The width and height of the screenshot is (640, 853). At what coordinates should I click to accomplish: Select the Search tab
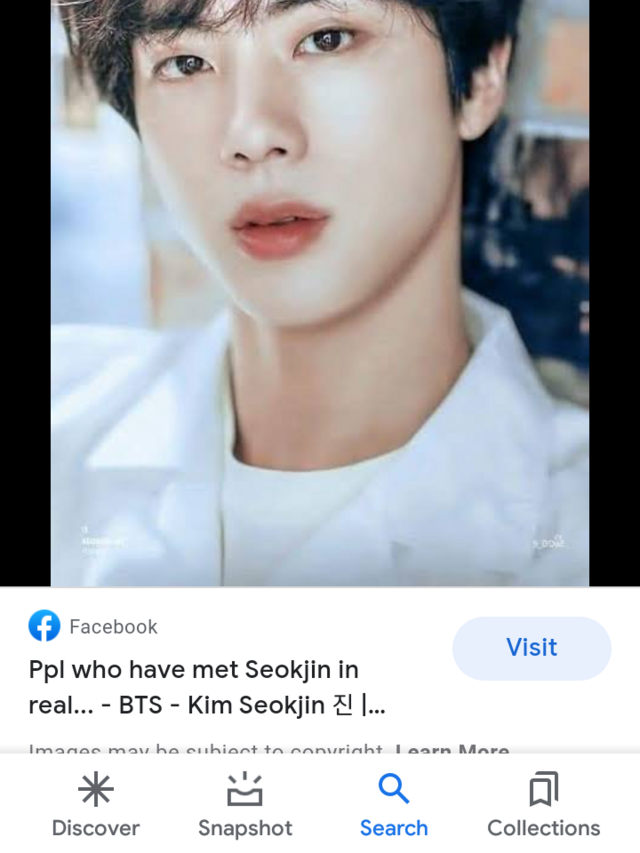394,807
